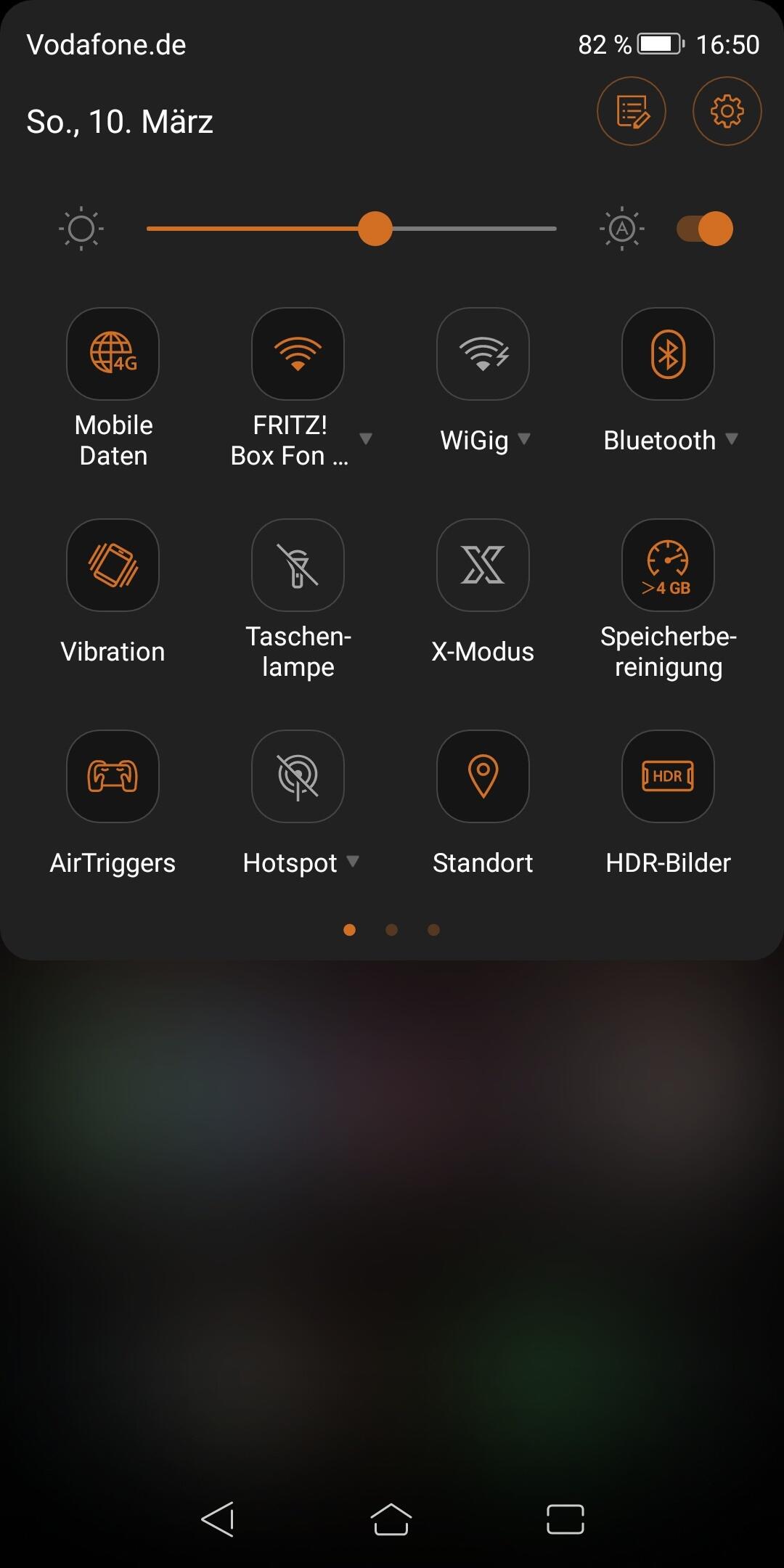The height and width of the screenshot is (1568, 784).
Task: Toggle HDR-Bilder
Action: (x=668, y=776)
